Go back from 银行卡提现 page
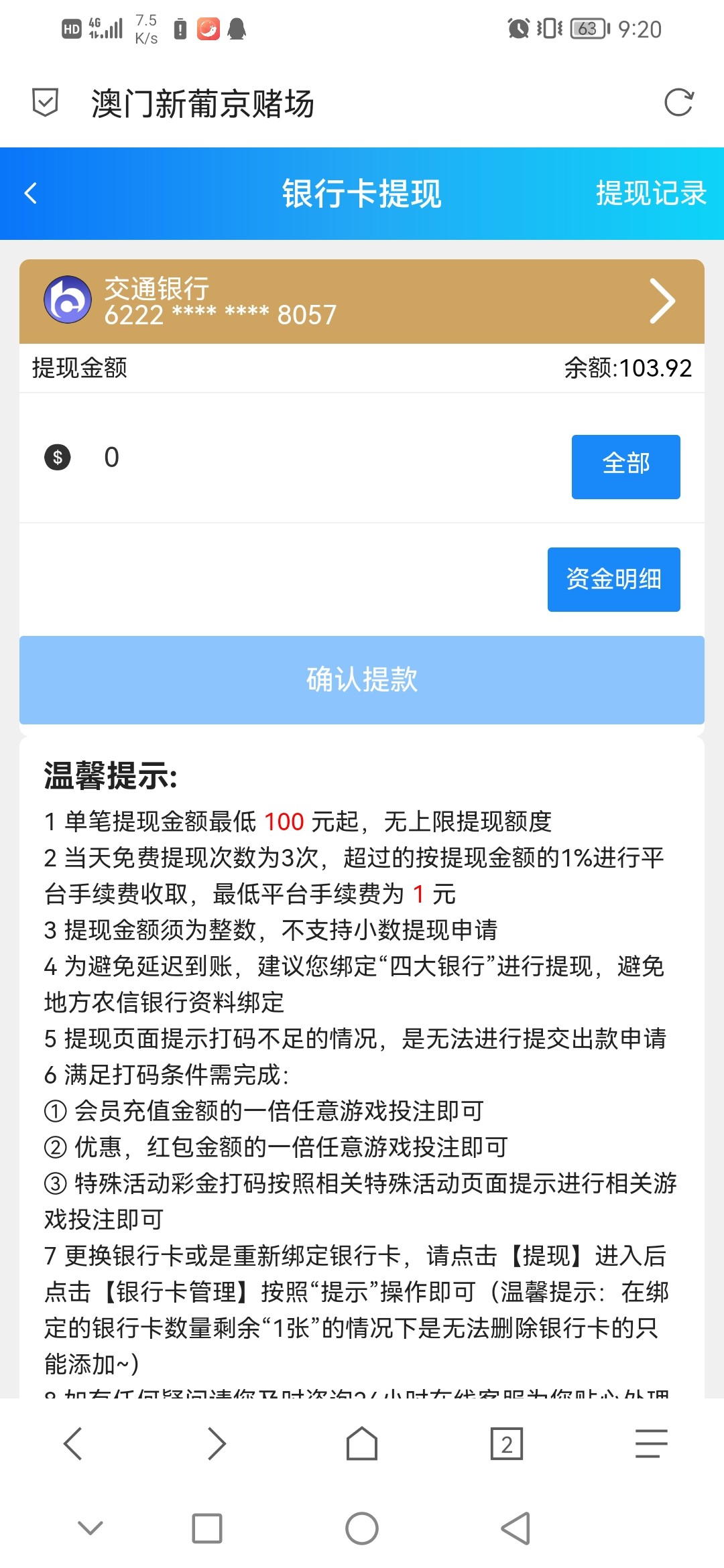This screenshot has width=724, height=1568. (31, 194)
